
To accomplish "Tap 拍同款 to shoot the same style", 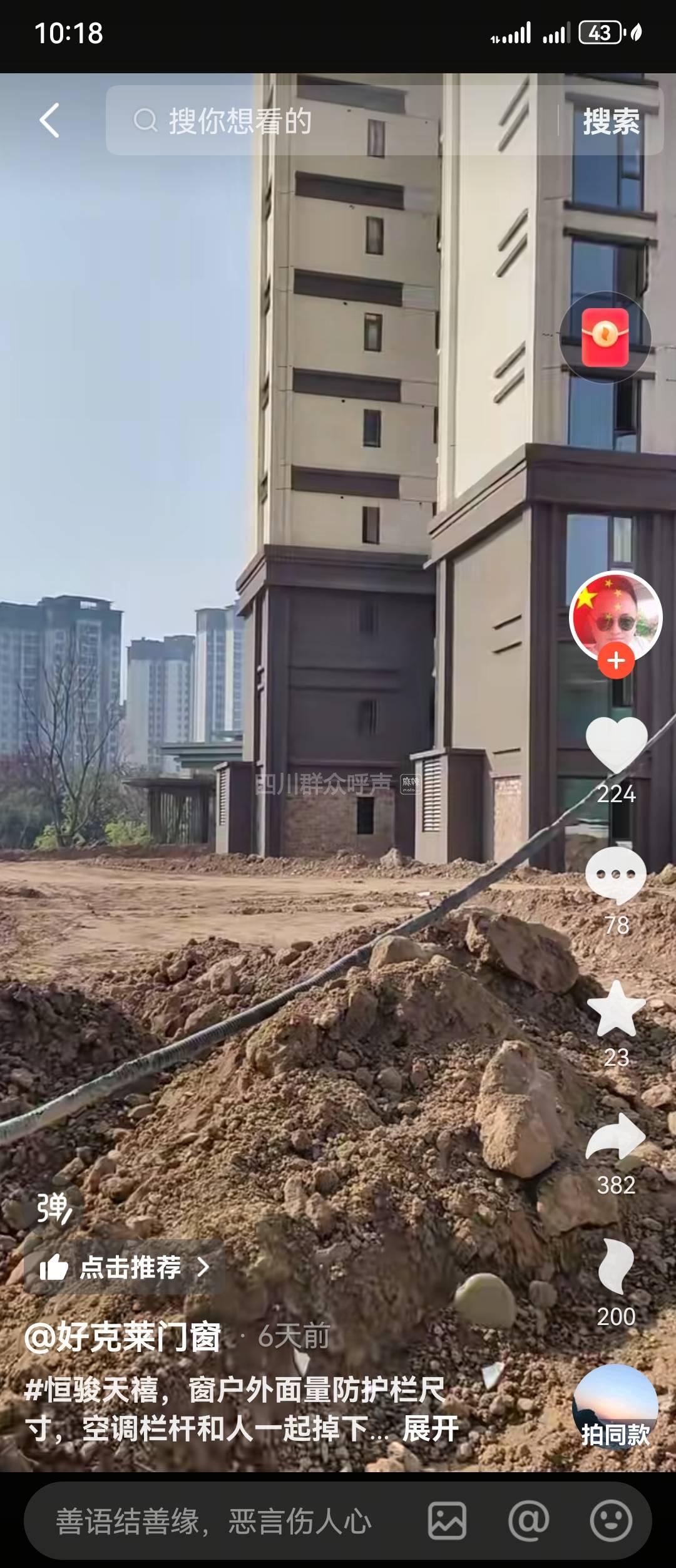I will click(615, 1409).
